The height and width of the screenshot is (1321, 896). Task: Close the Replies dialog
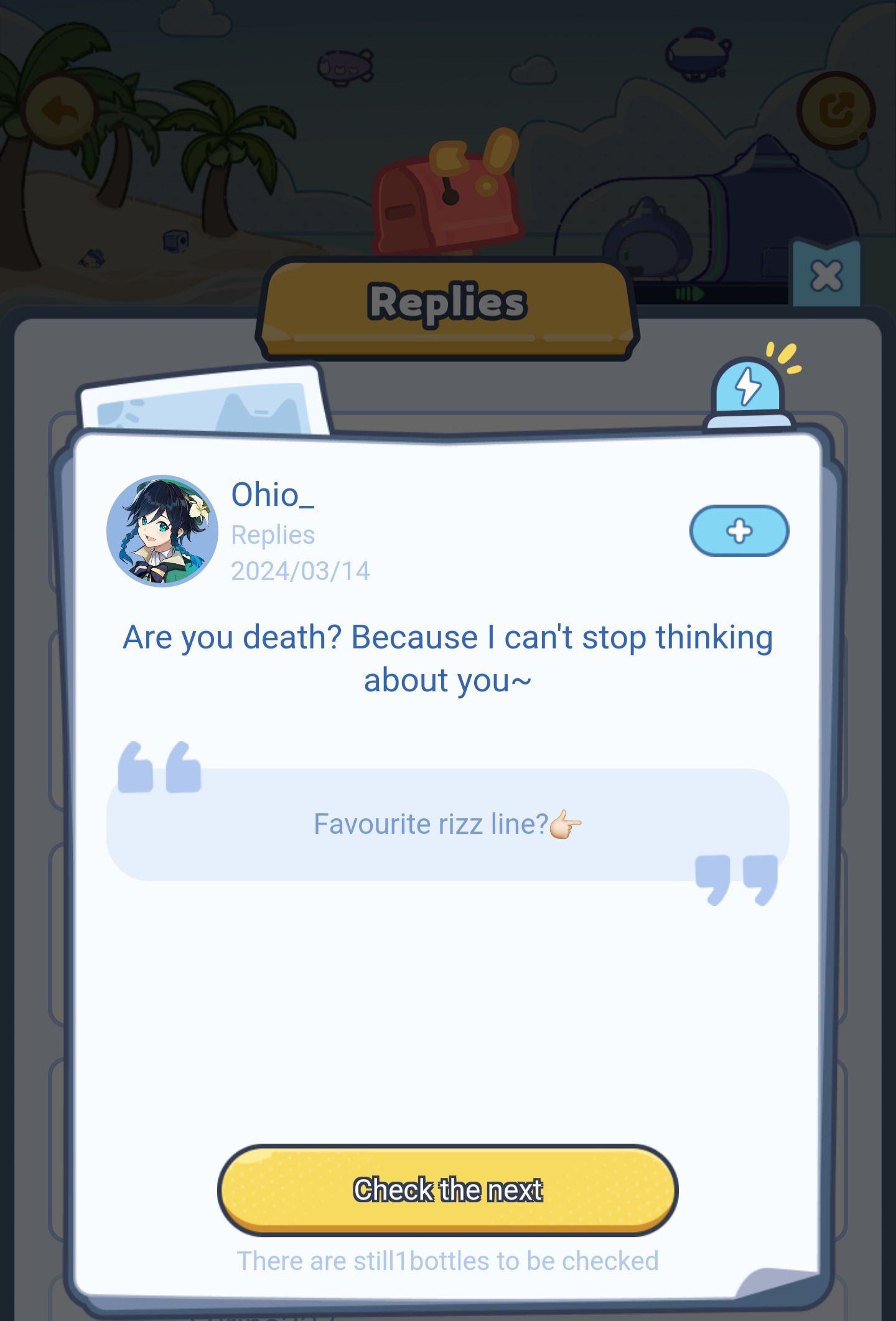826,276
